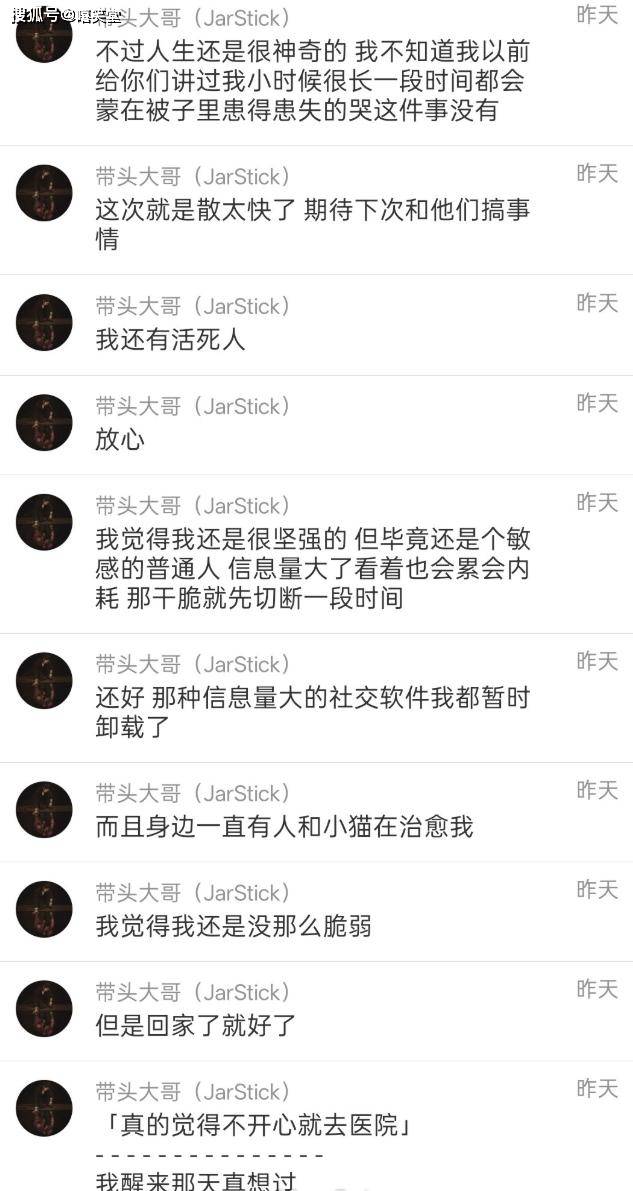Open the message '而且身边一直有人和小猫在治愈我'

pyautogui.click(x=284, y=826)
